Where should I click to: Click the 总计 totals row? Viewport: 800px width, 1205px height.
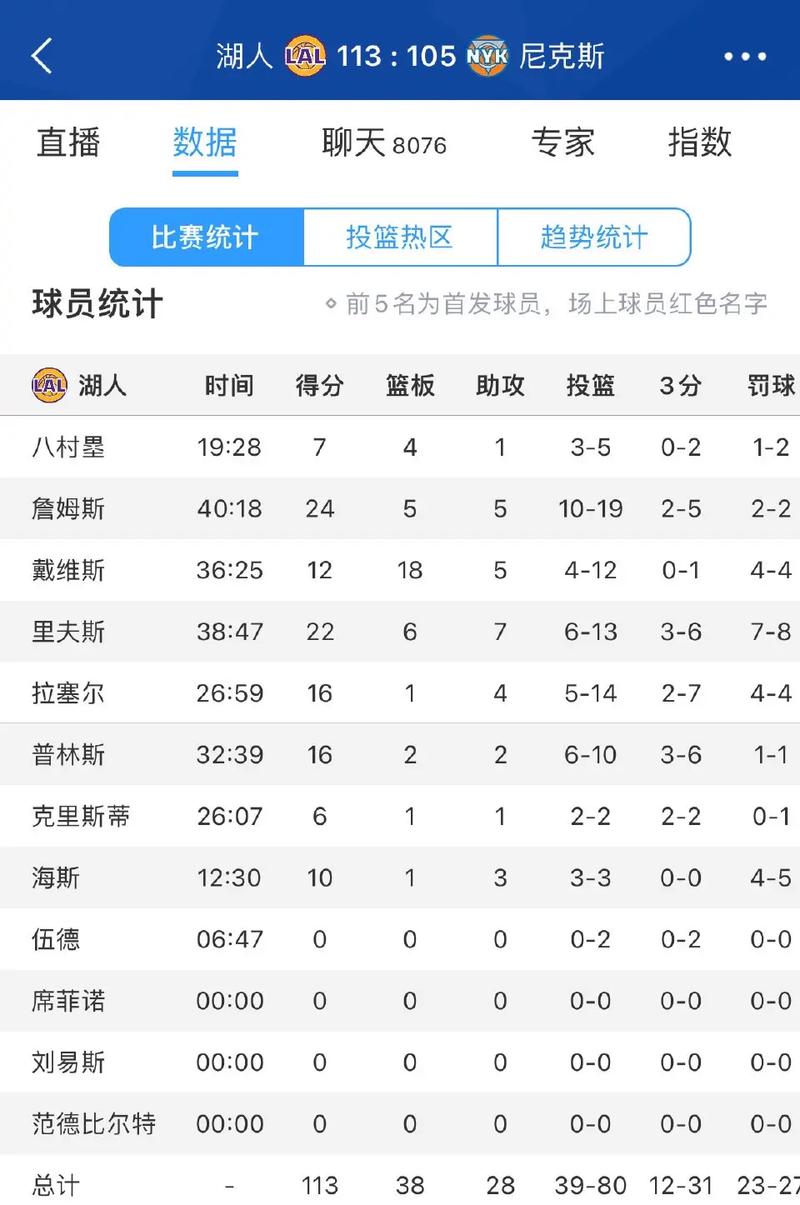54,1186
